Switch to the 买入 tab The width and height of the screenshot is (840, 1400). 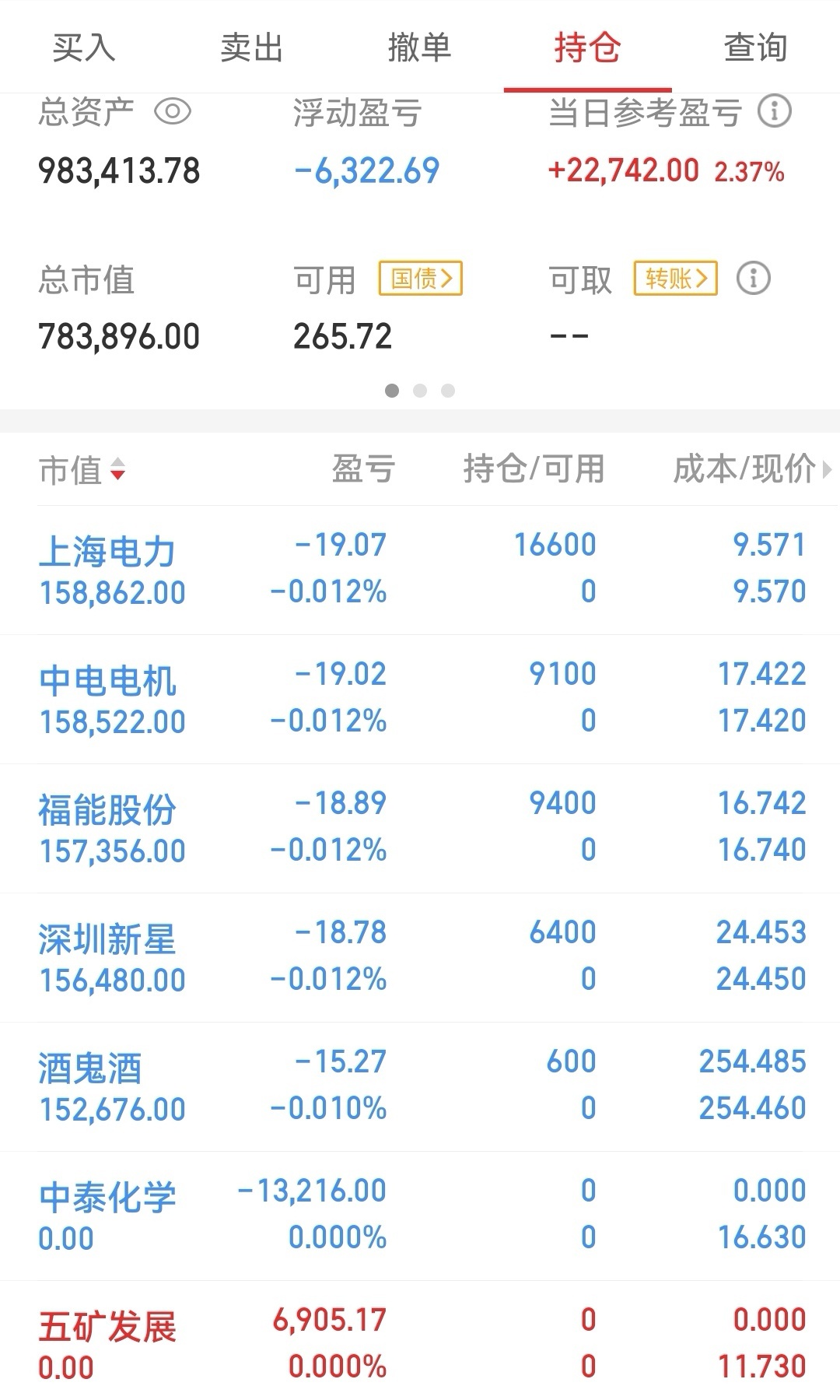coord(84,47)
